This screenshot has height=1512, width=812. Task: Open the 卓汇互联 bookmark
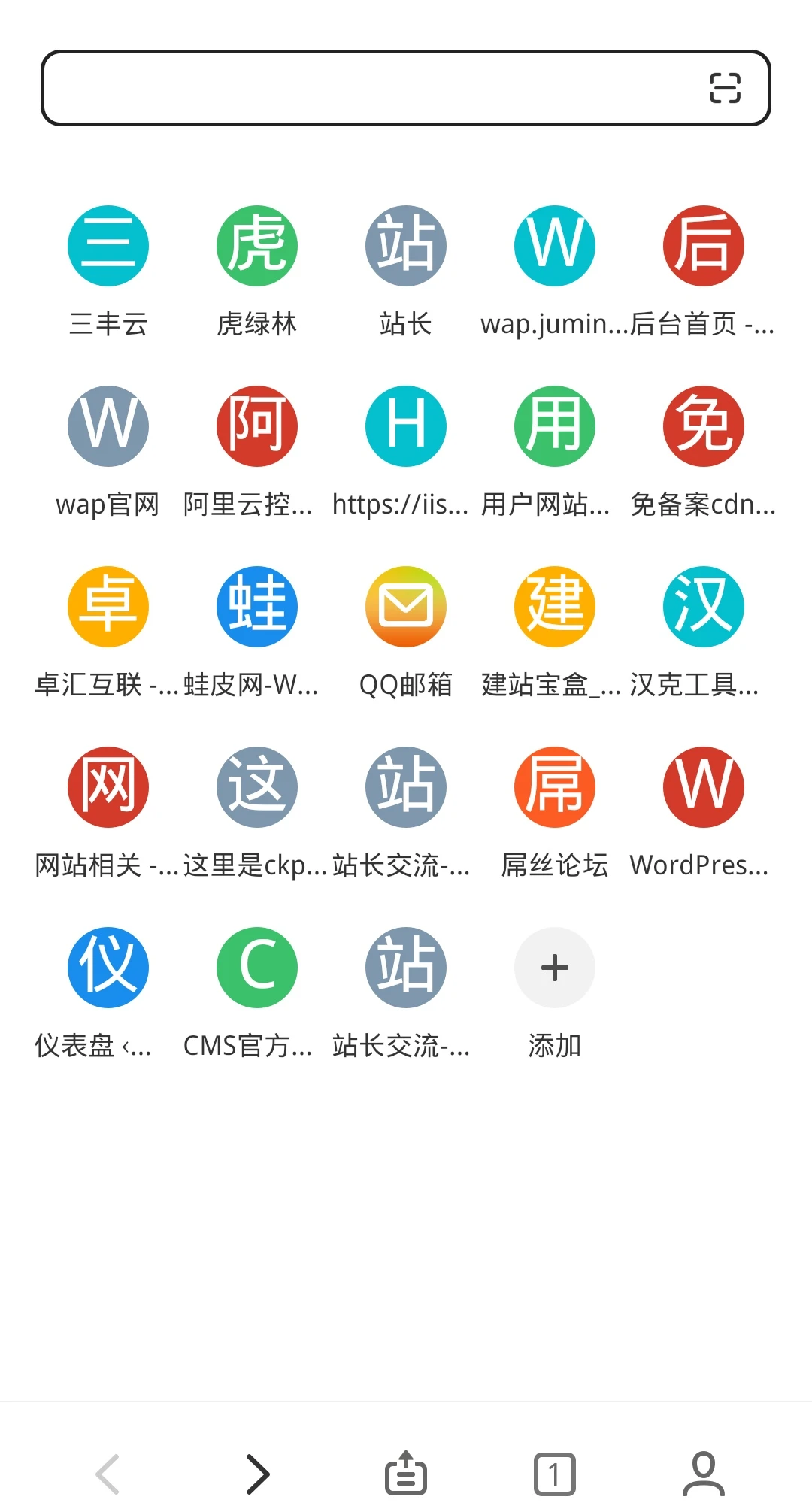click(x=108, y=607)
